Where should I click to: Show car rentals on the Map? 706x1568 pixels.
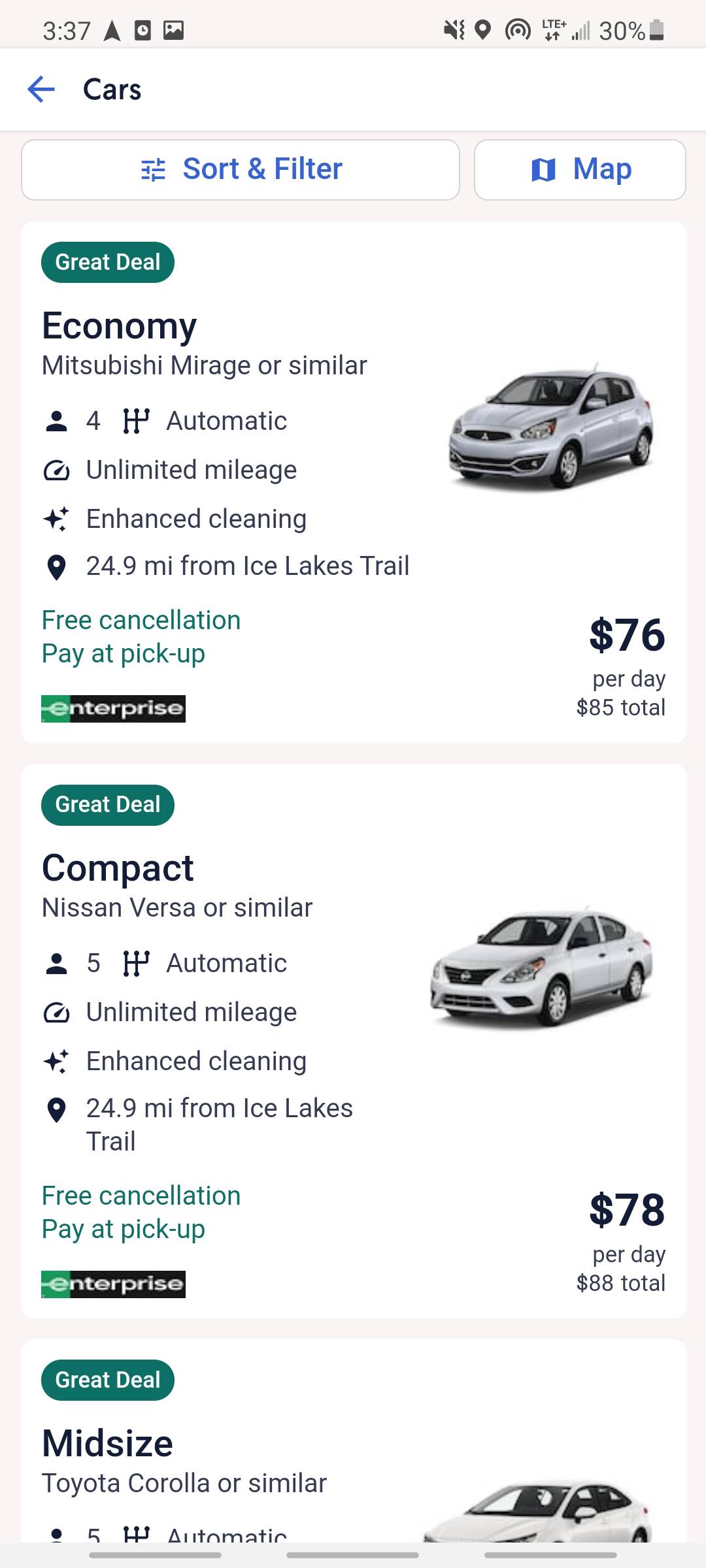click(580, 170)
